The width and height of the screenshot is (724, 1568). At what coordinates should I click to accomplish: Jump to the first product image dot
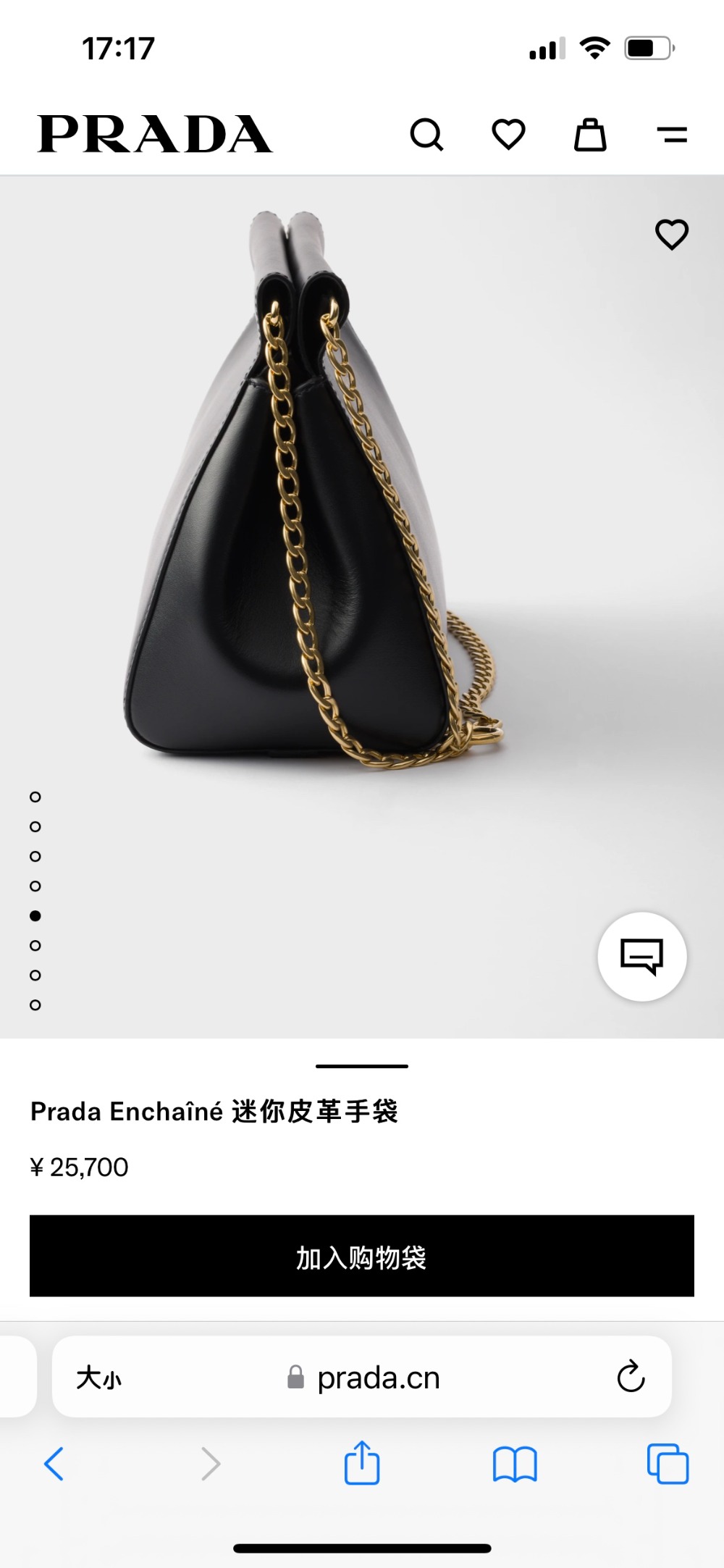point(35,797)
